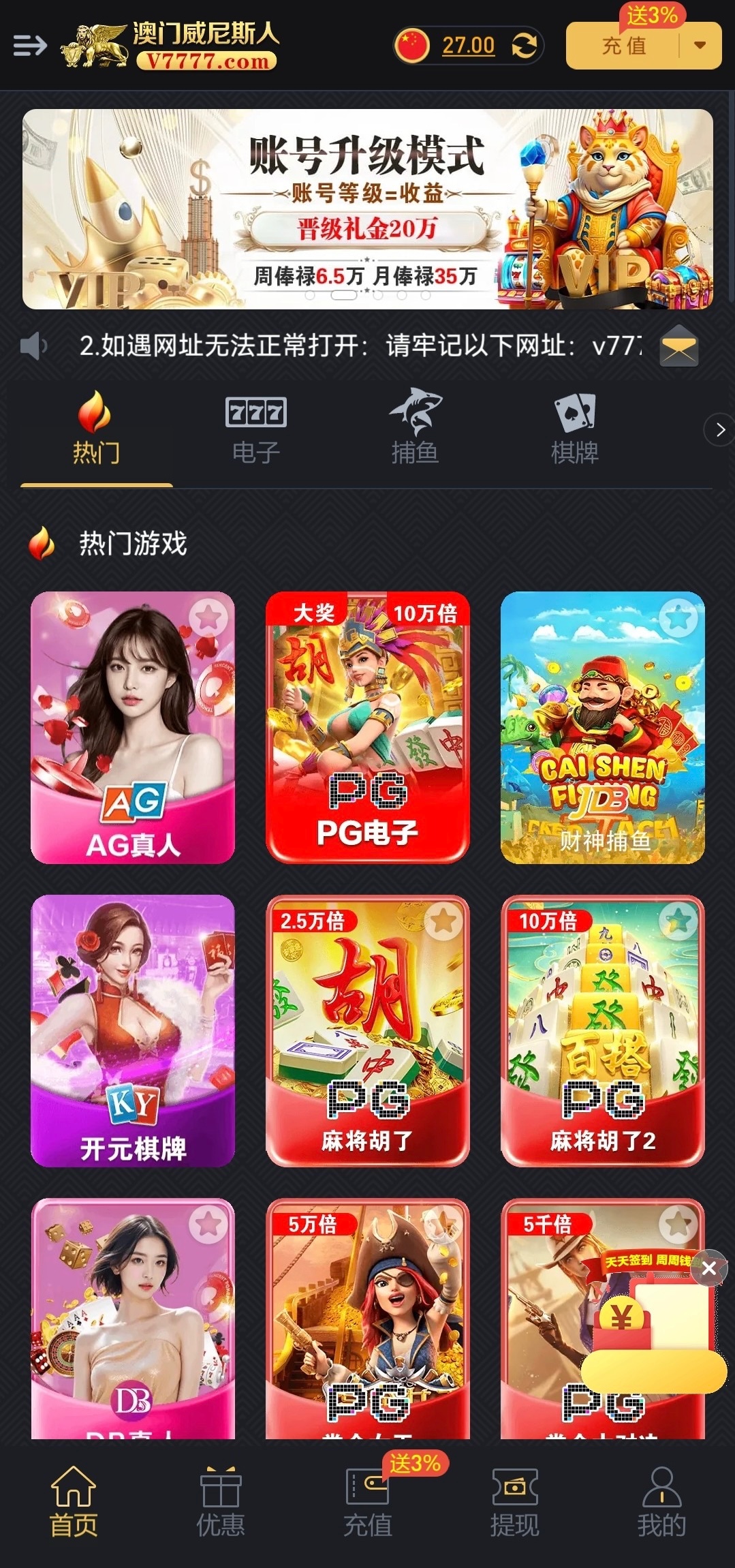This screenshot has width=735, height=1568.
Task: Favorite the 麻将胡了 game with star
Action: click(443, 921)
